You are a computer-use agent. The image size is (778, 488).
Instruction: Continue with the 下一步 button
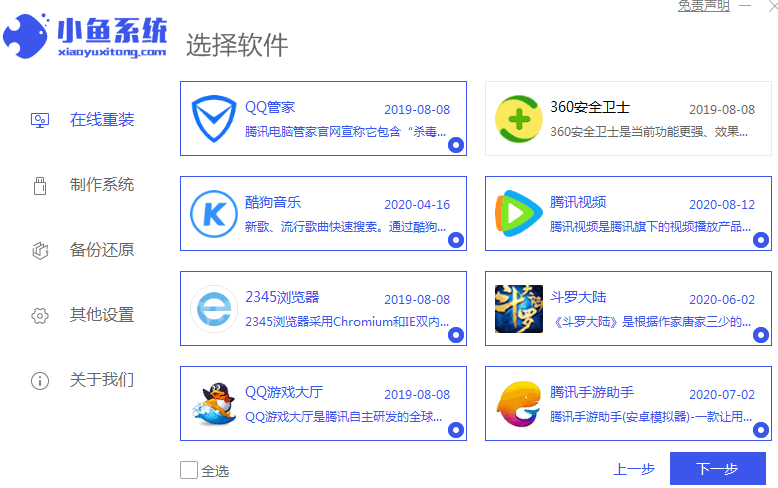point(717,469)
